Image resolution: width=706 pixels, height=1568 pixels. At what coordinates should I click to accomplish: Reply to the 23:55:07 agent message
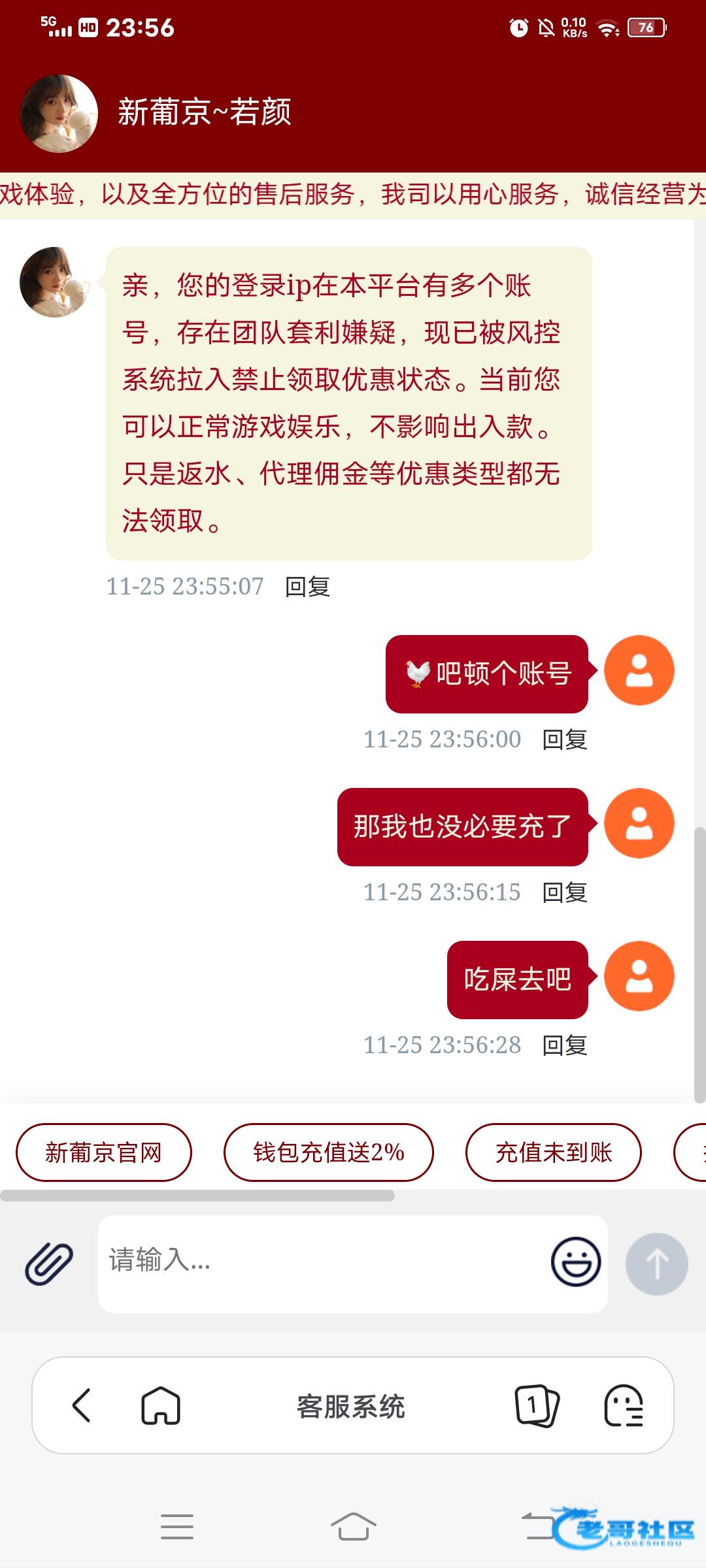(307, 587)
